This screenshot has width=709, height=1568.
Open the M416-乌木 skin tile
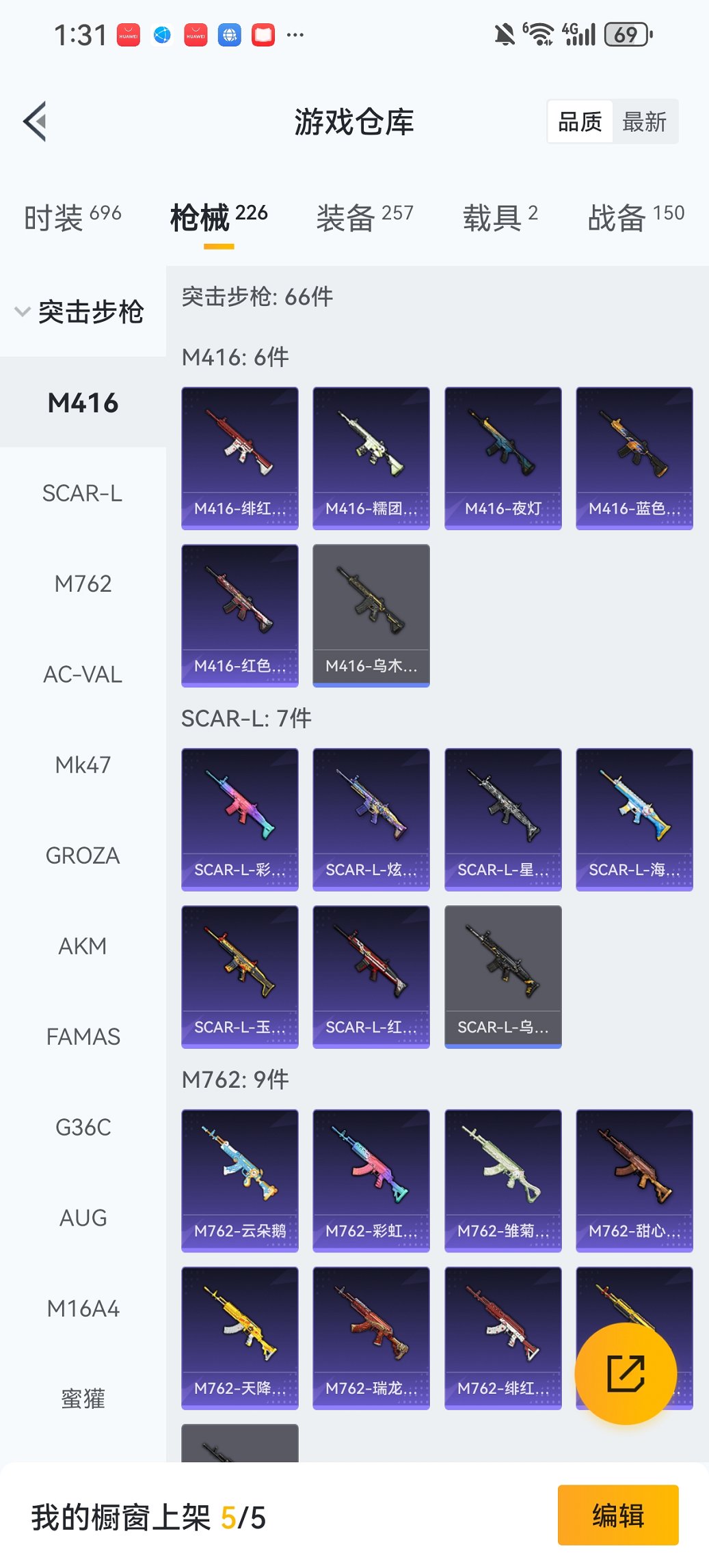(x=371, y=615)
